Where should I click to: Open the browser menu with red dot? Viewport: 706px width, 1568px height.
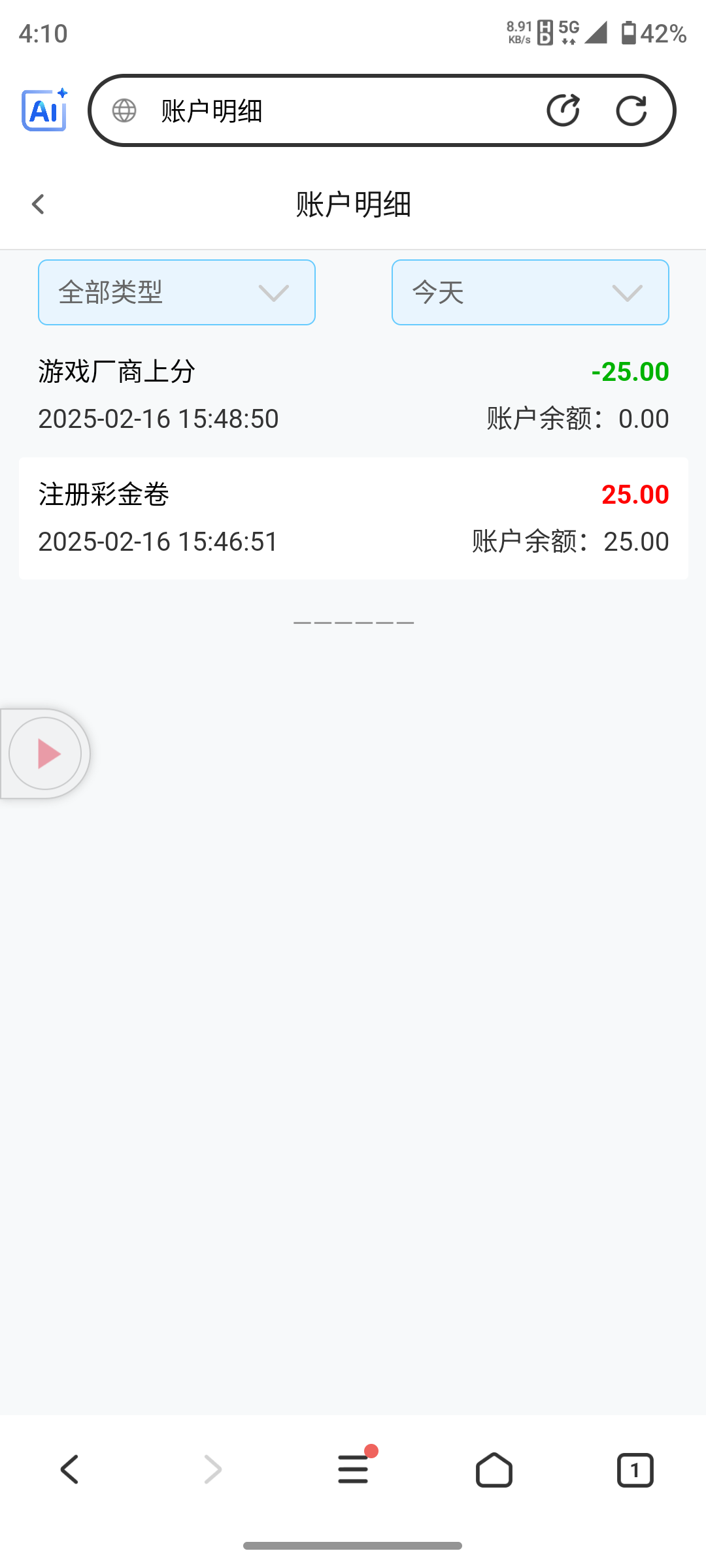(x=354, y=1470)
